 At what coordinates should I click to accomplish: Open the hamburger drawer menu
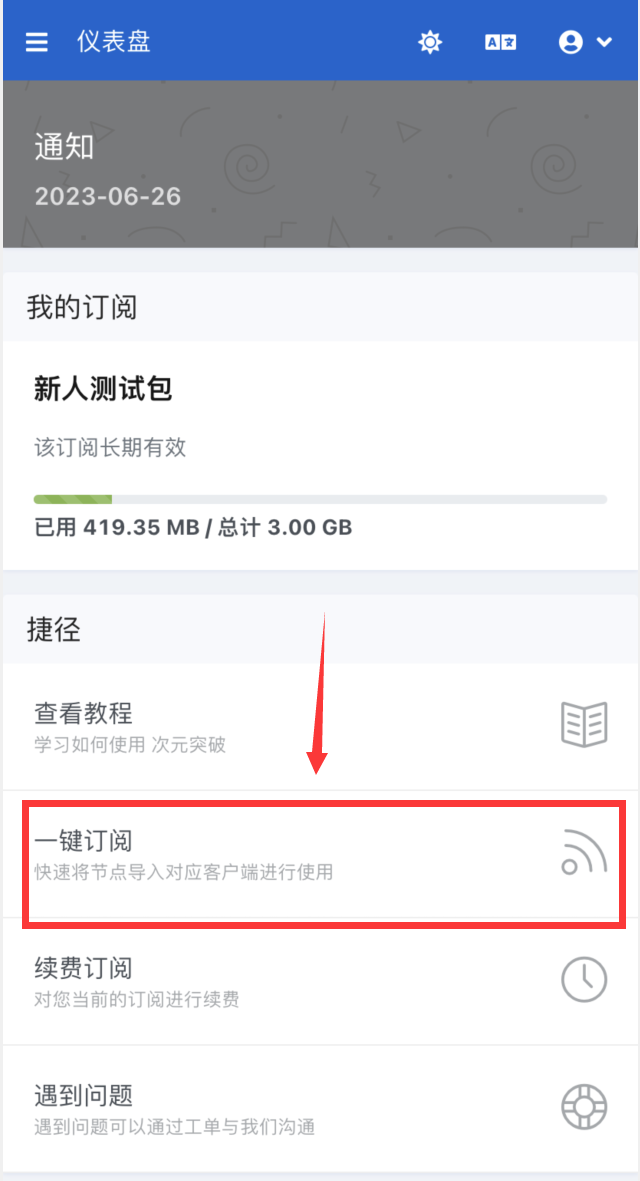click(37, 42)
